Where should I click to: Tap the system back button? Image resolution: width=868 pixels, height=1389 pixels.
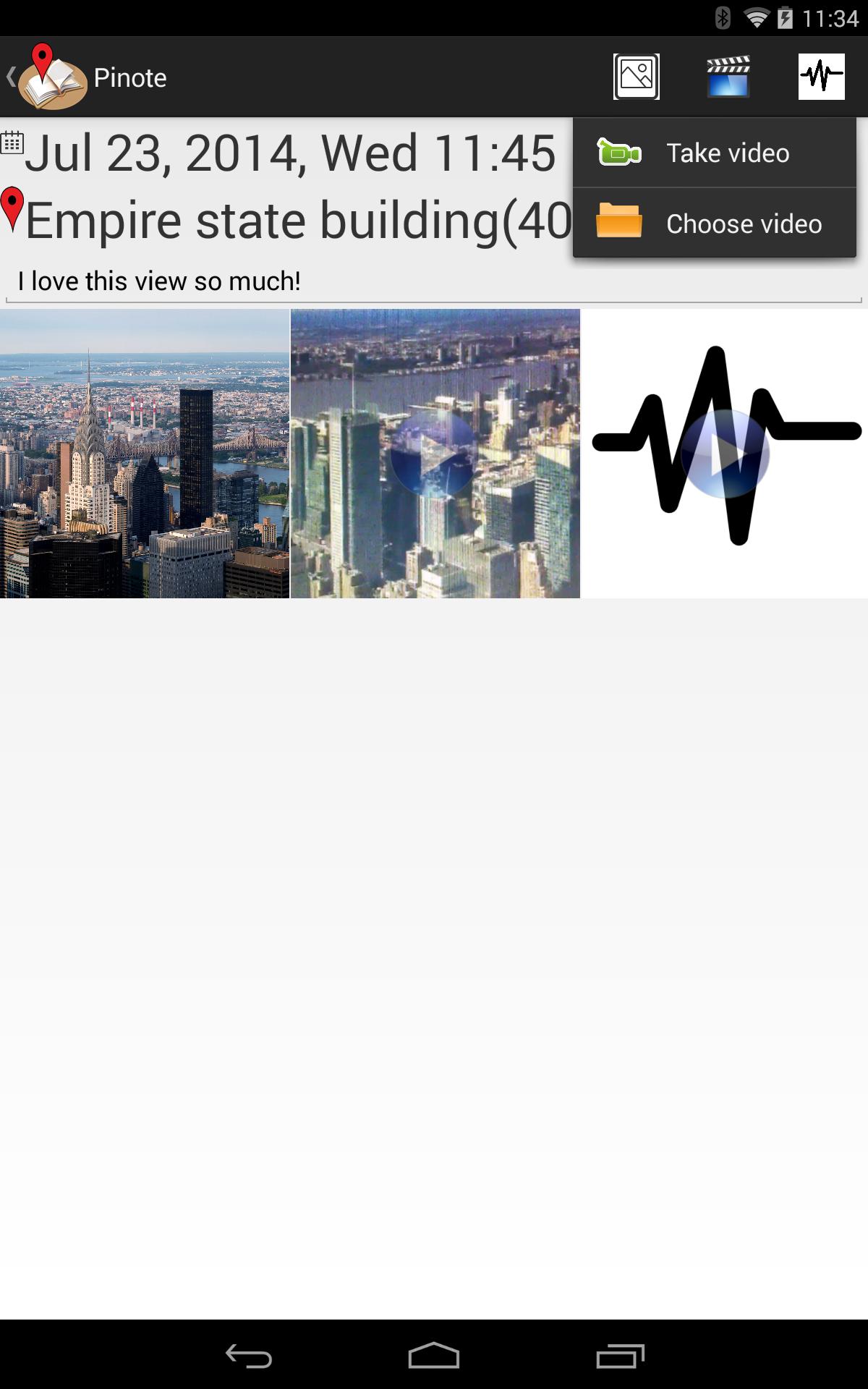(248, 1356)
